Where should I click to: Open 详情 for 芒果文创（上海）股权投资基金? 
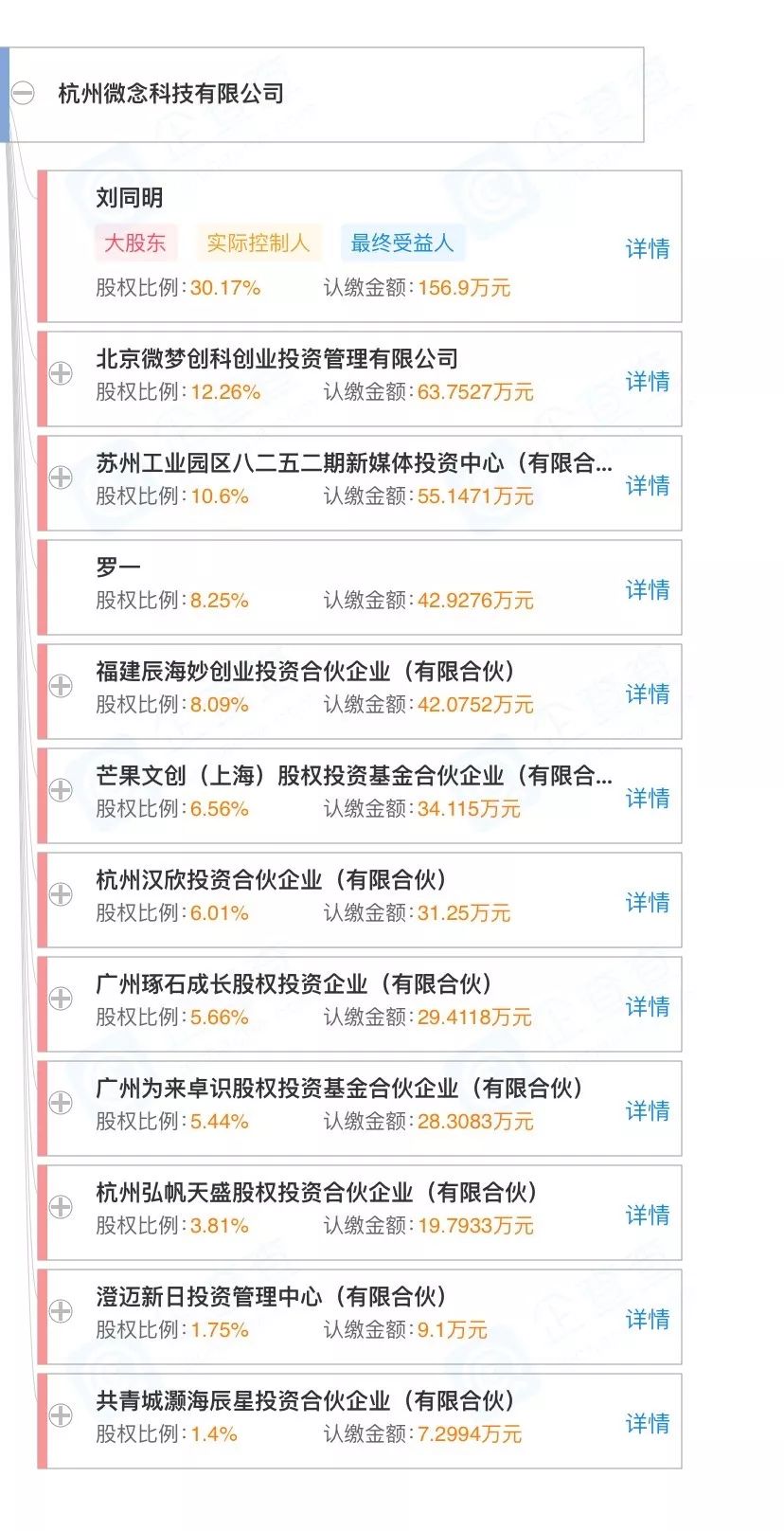click(648, 799)
